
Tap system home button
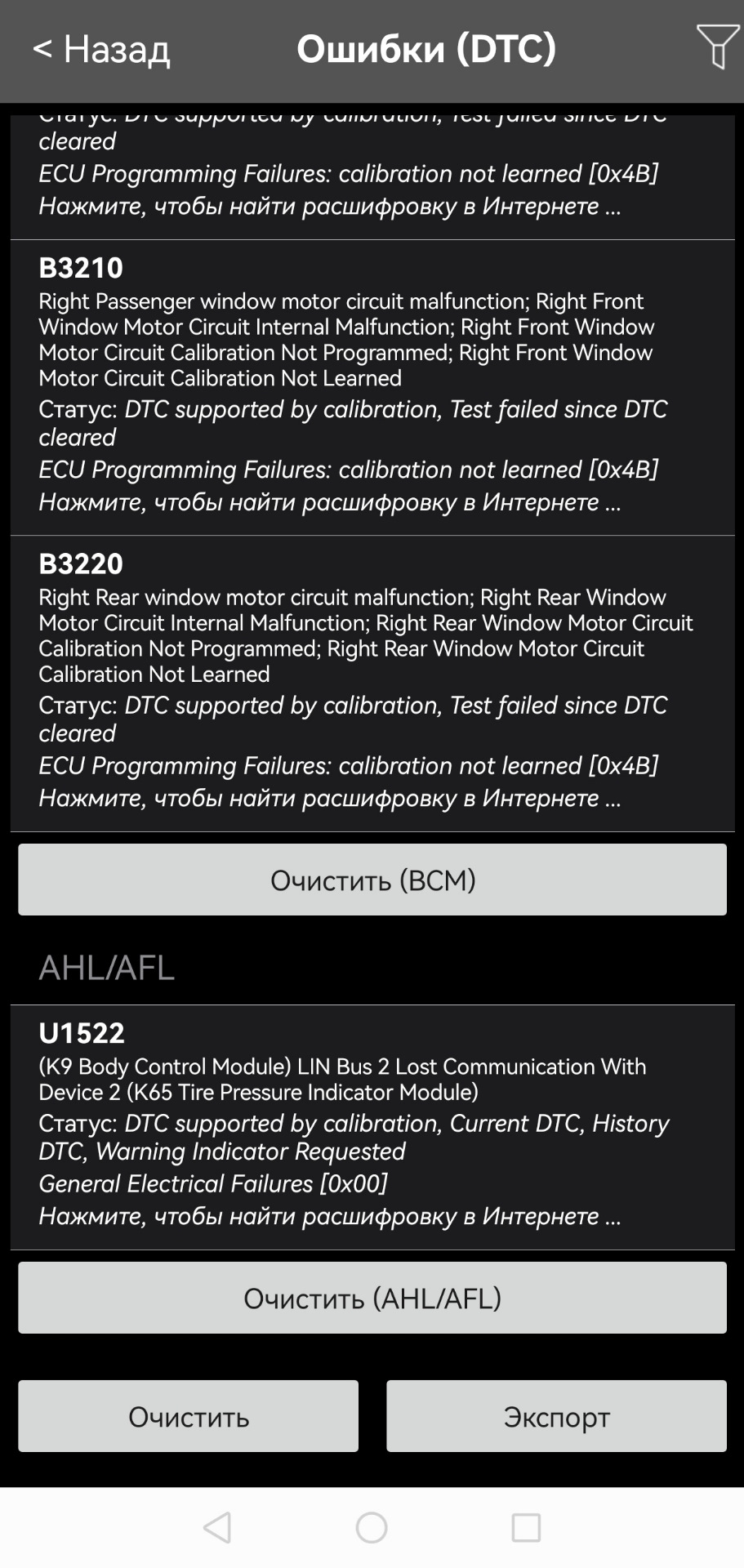372,1527
